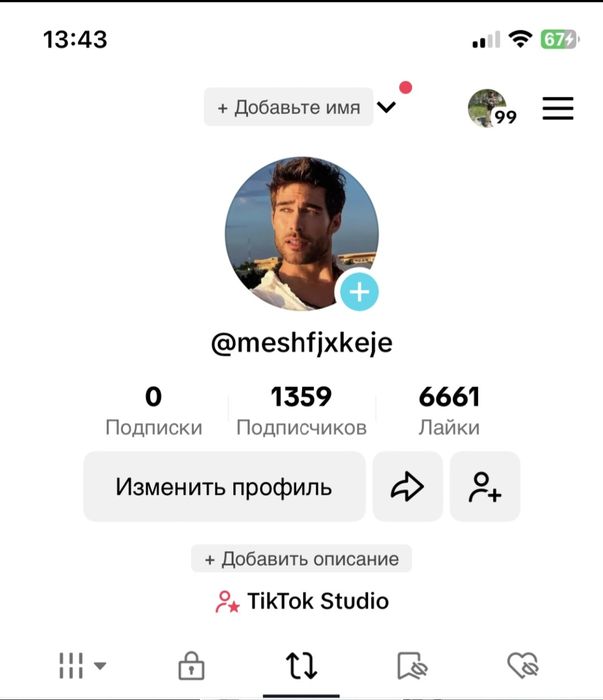
Task: Tap the blue plus on profile photo
Action: (359, 293)
